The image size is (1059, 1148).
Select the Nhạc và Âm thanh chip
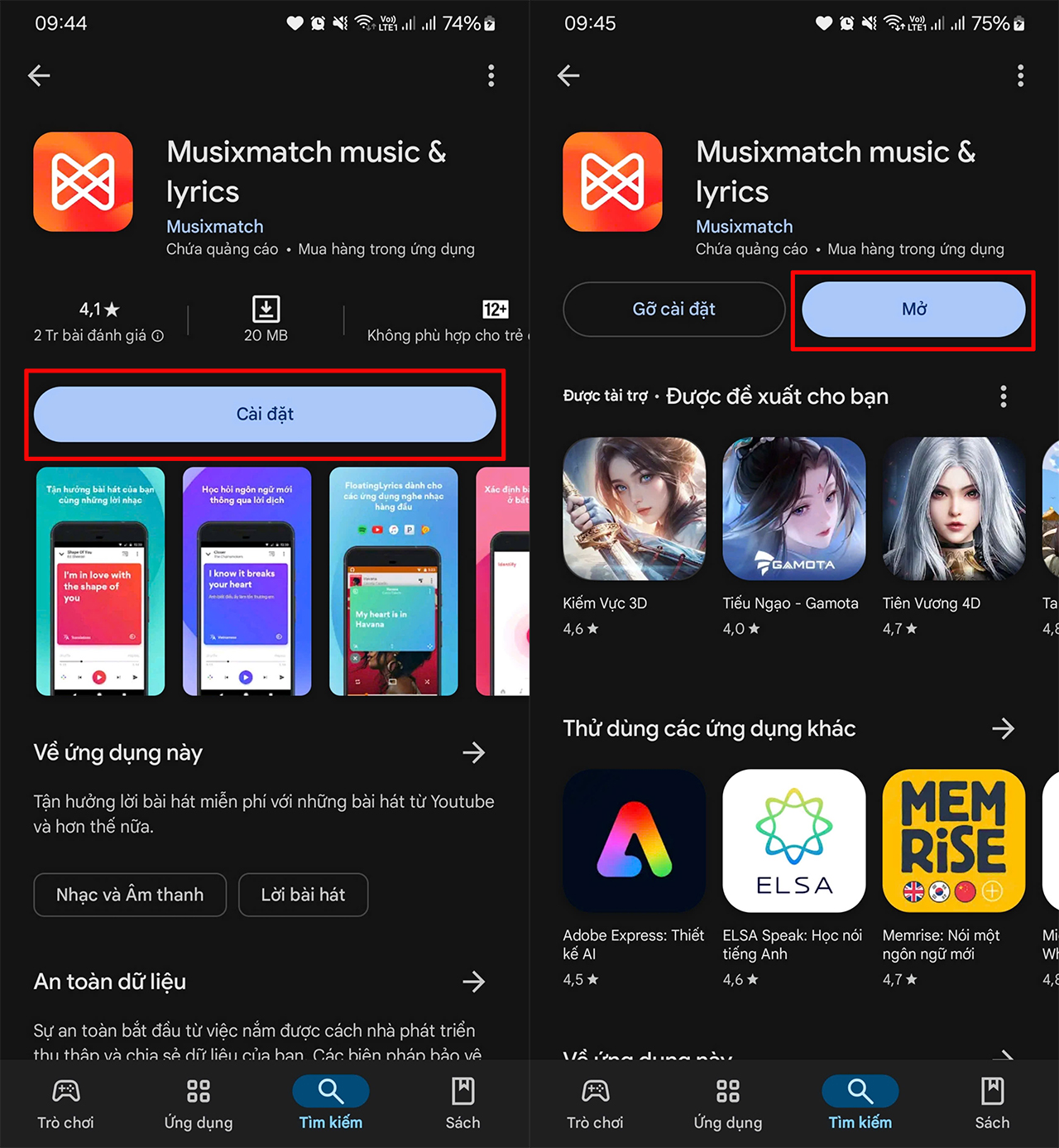click(130, 895)
